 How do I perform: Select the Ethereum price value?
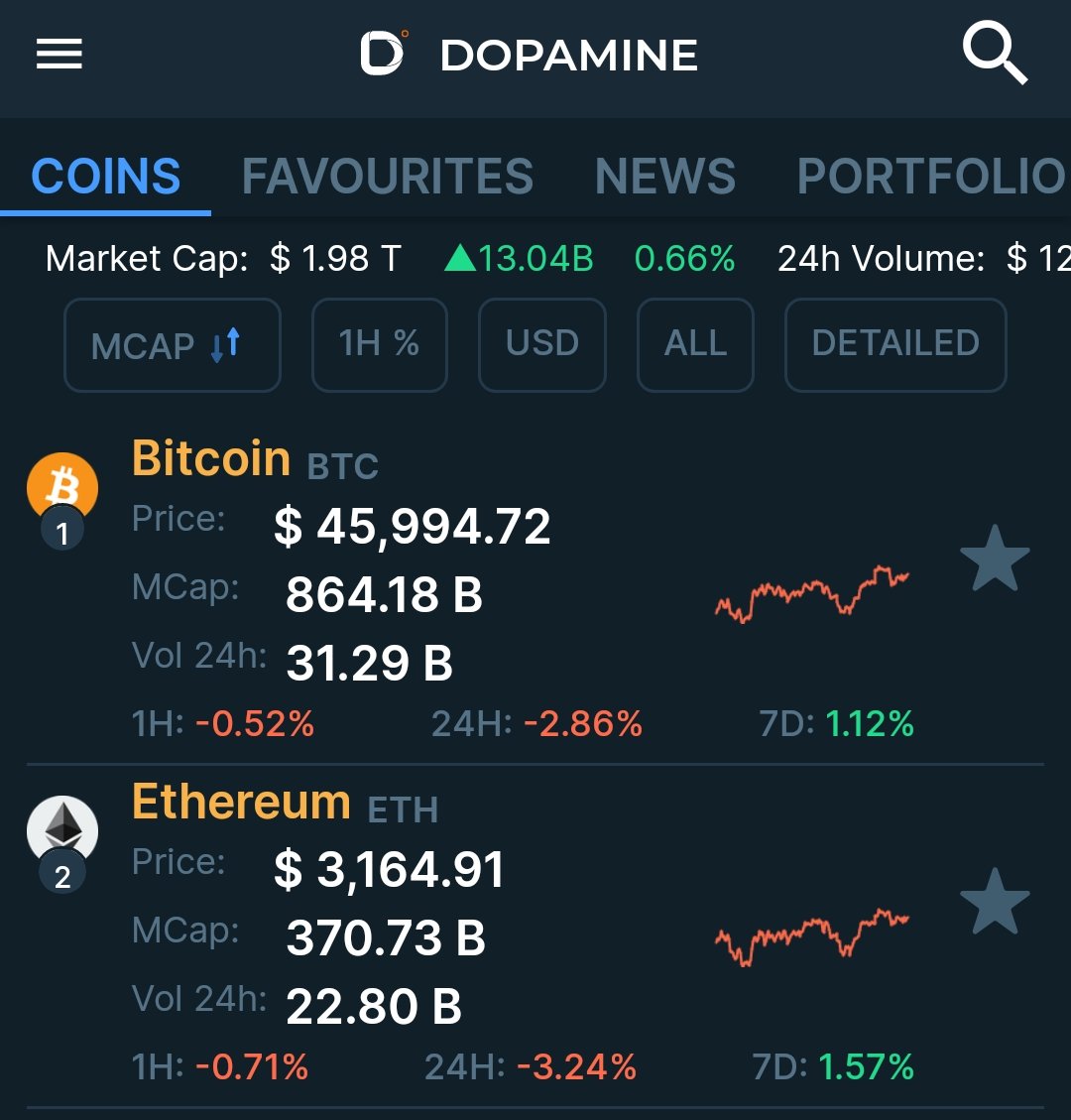387,869
